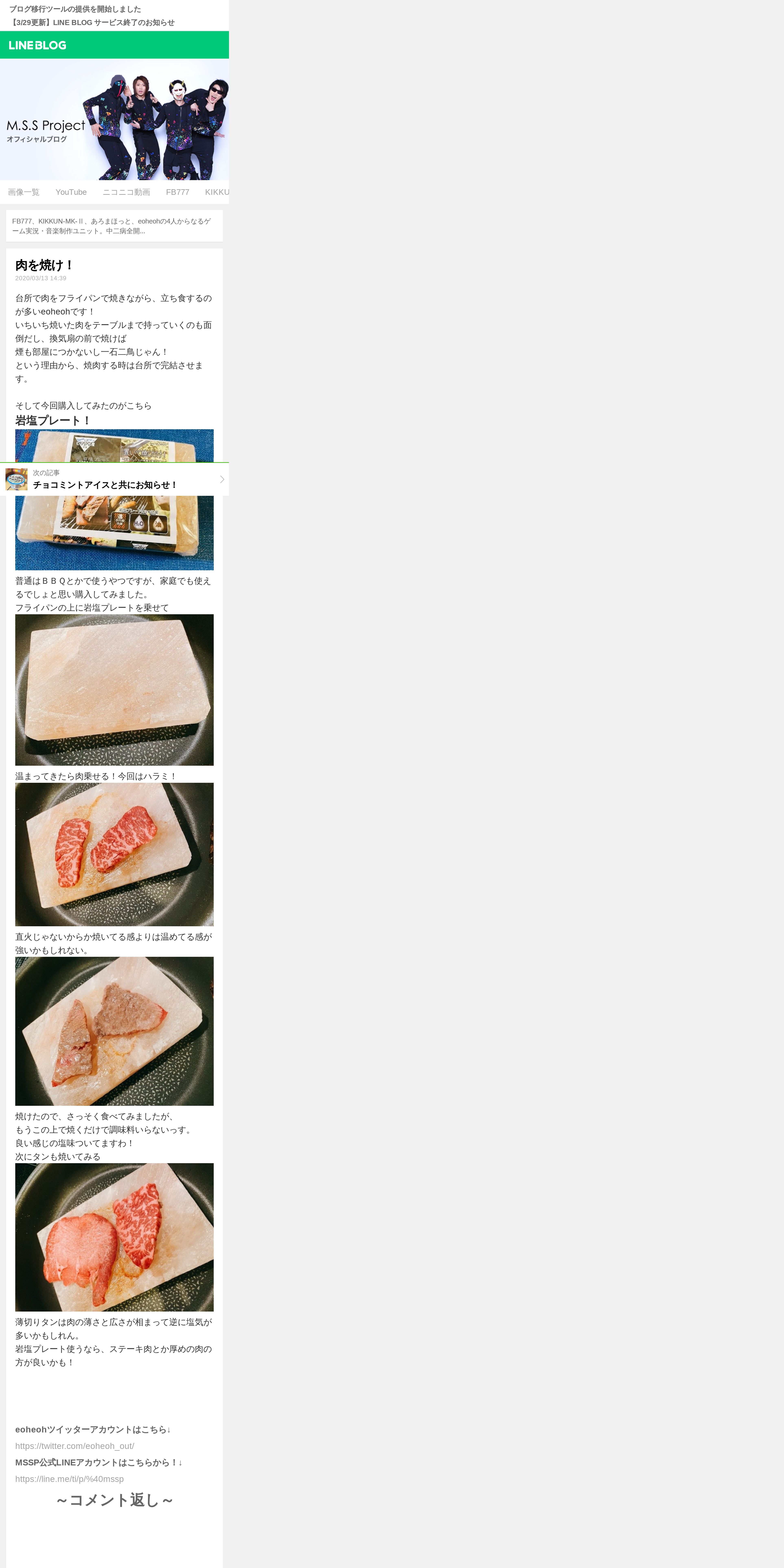
Task: Switch to the FB777 tab
Action: click(x=178, y=192)
